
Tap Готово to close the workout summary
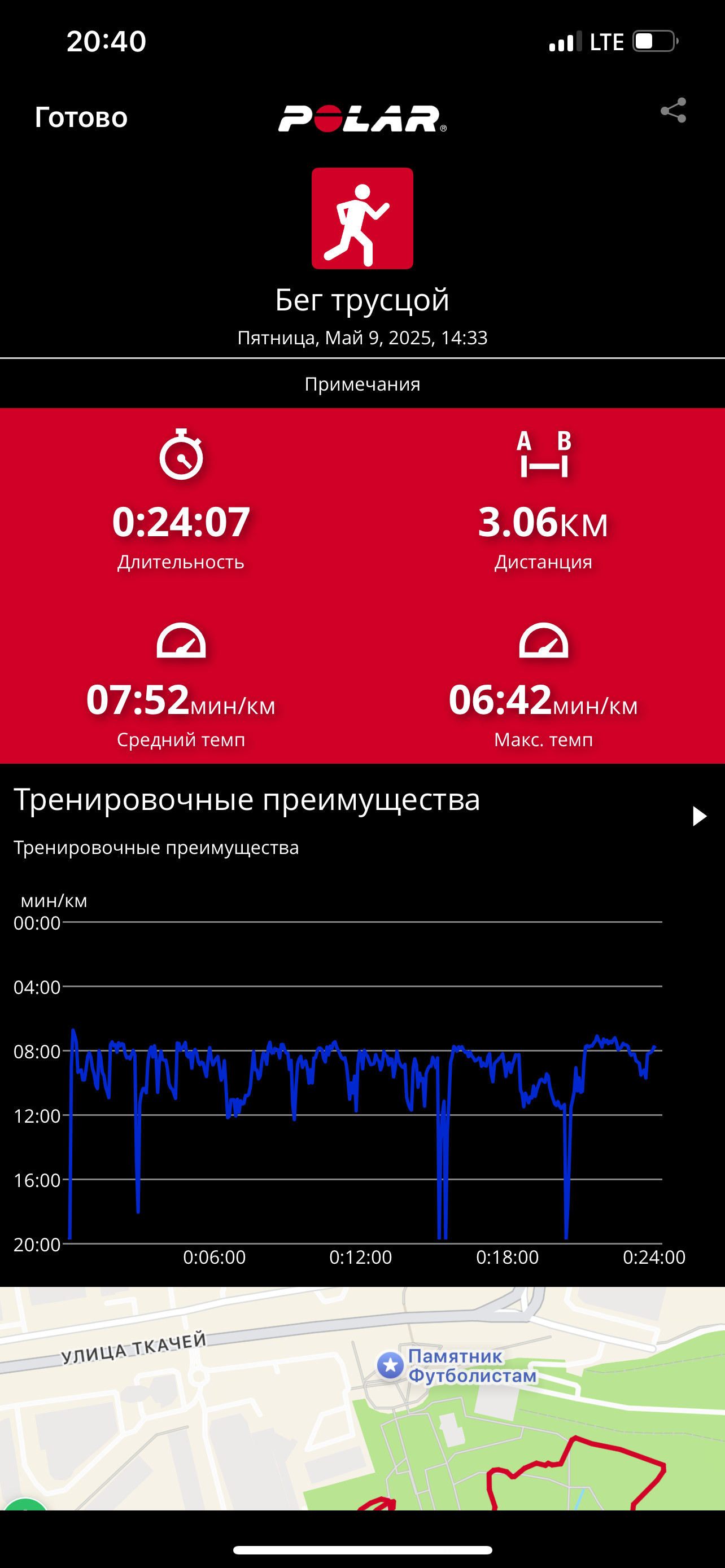[81, 117]
